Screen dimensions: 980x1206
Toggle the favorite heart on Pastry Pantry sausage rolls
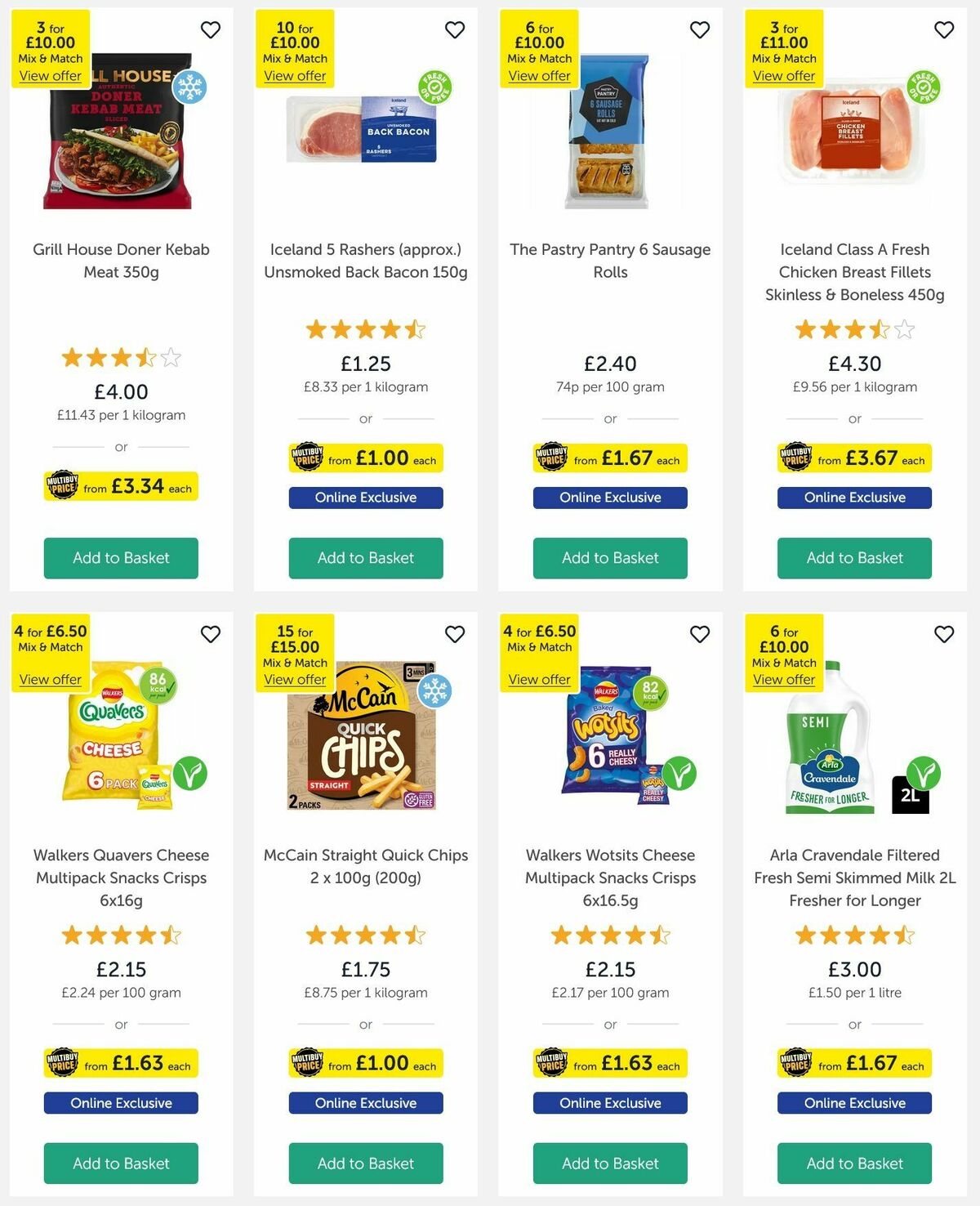pos(699,29)
